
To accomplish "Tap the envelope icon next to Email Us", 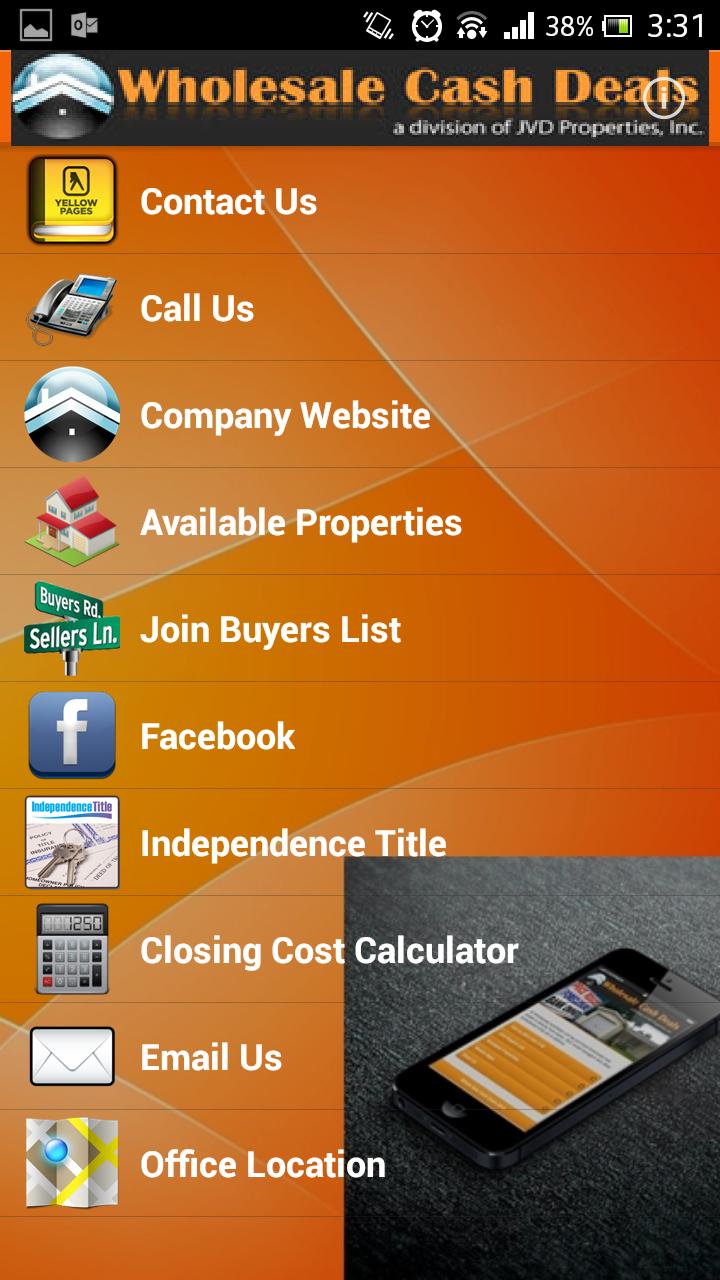I will [x=72, y=1057].
